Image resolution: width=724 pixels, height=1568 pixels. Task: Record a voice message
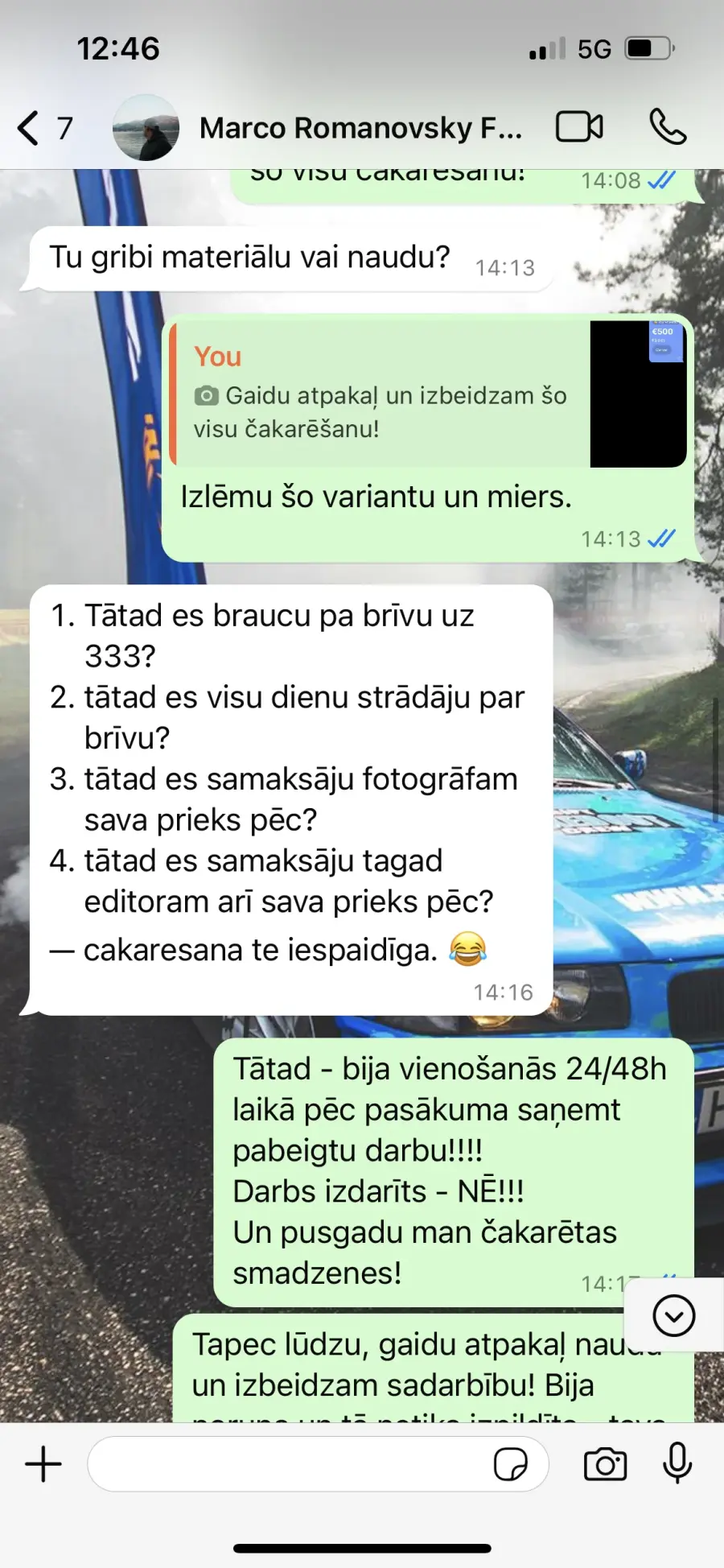[677, 1464]
